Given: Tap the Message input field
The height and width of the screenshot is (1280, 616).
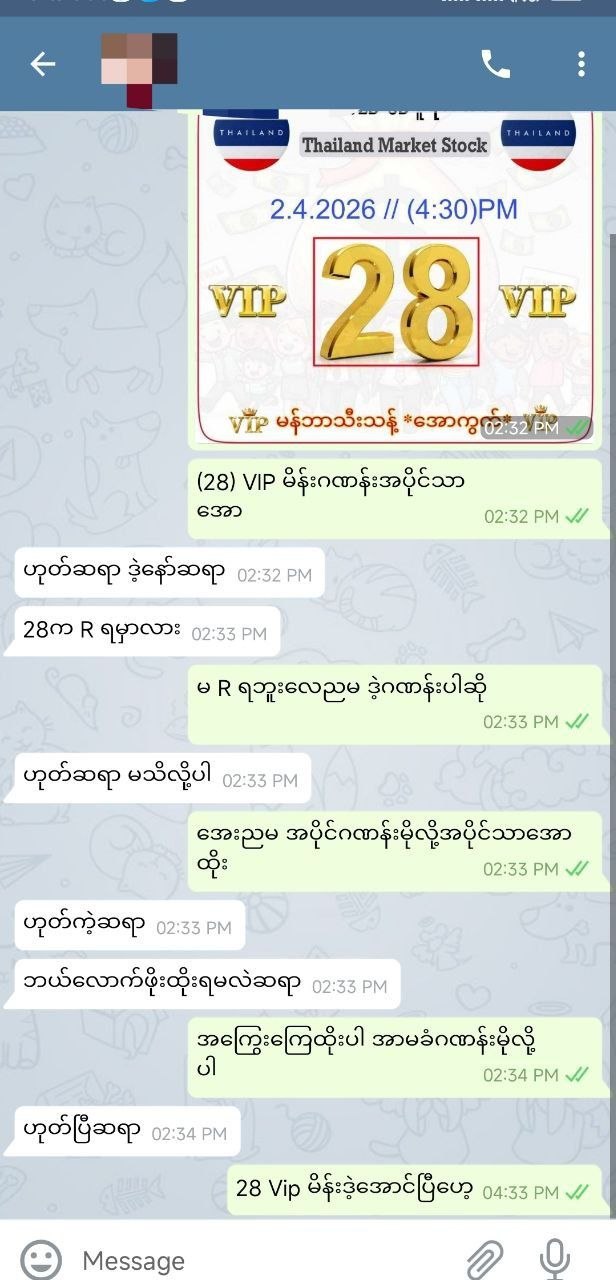Looking at the screenshot, I should tap(260, 1260).
